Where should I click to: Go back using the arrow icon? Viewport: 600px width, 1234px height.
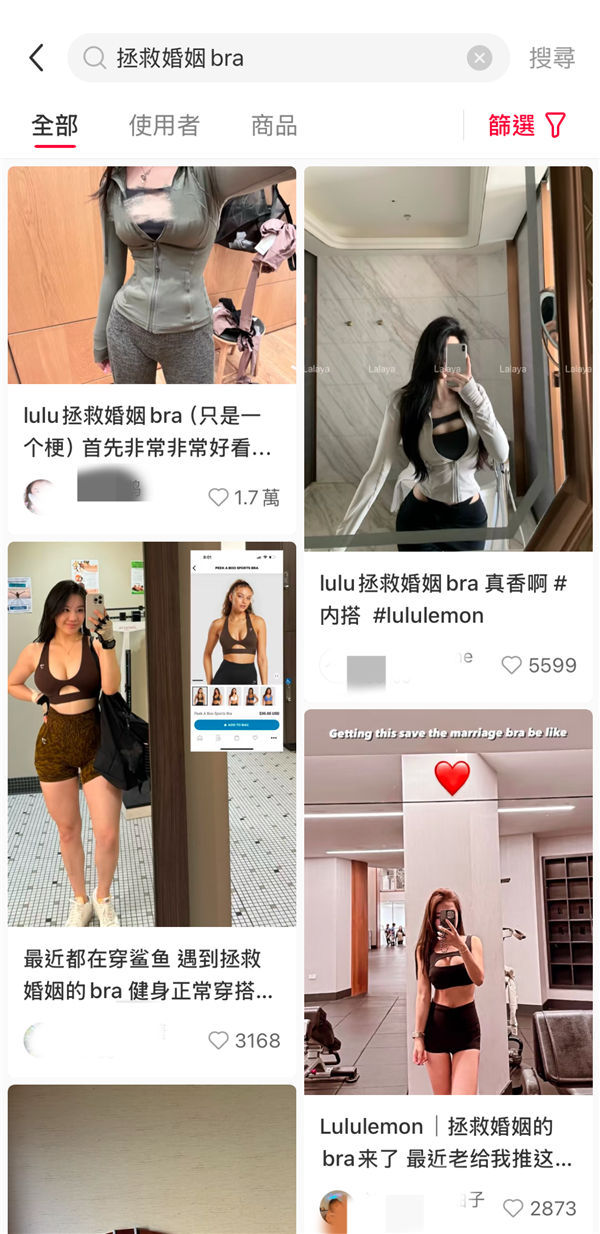pos(37,58)
